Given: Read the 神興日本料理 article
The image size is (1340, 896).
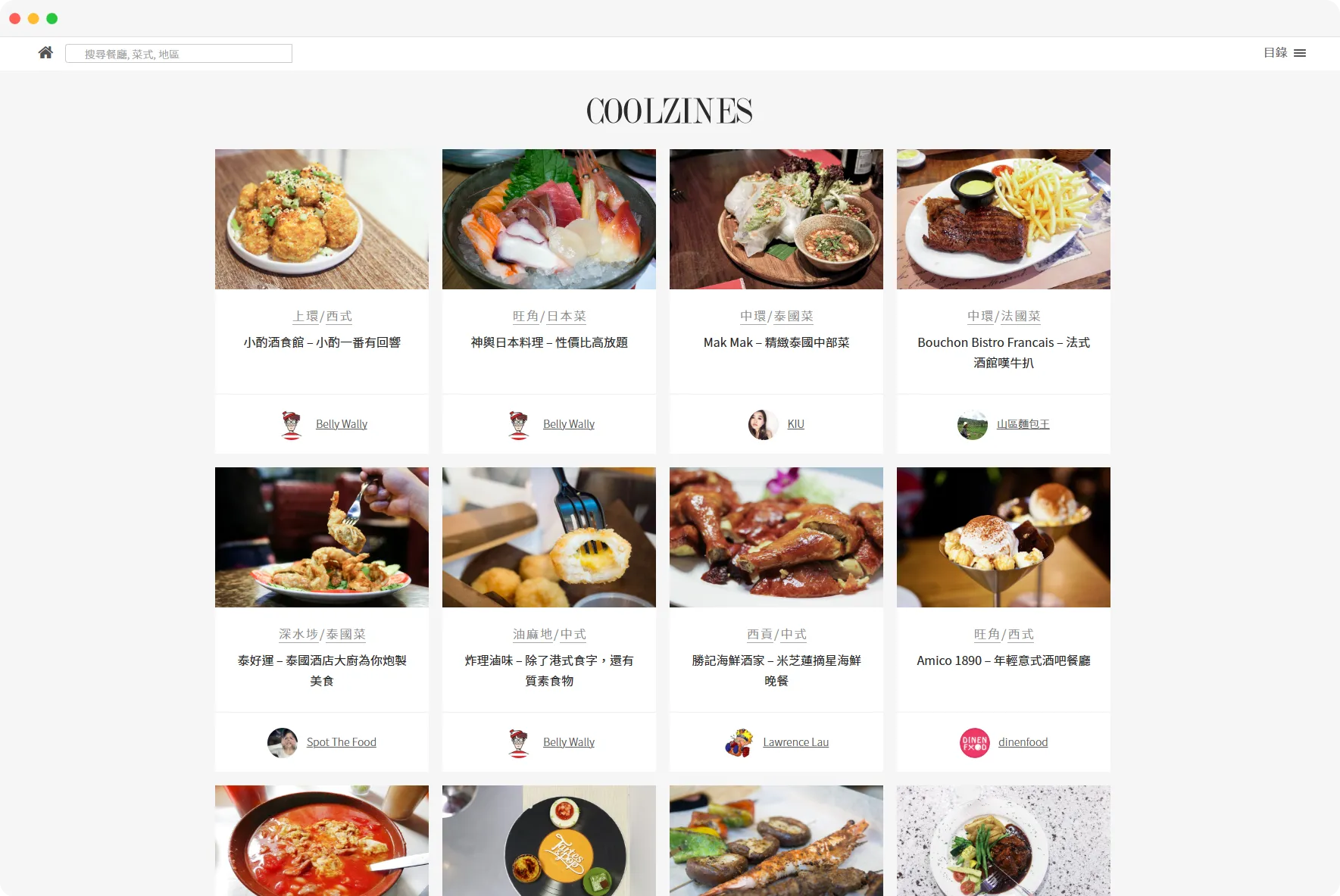Looking at the screenshot, I should [x=549, y=342].
